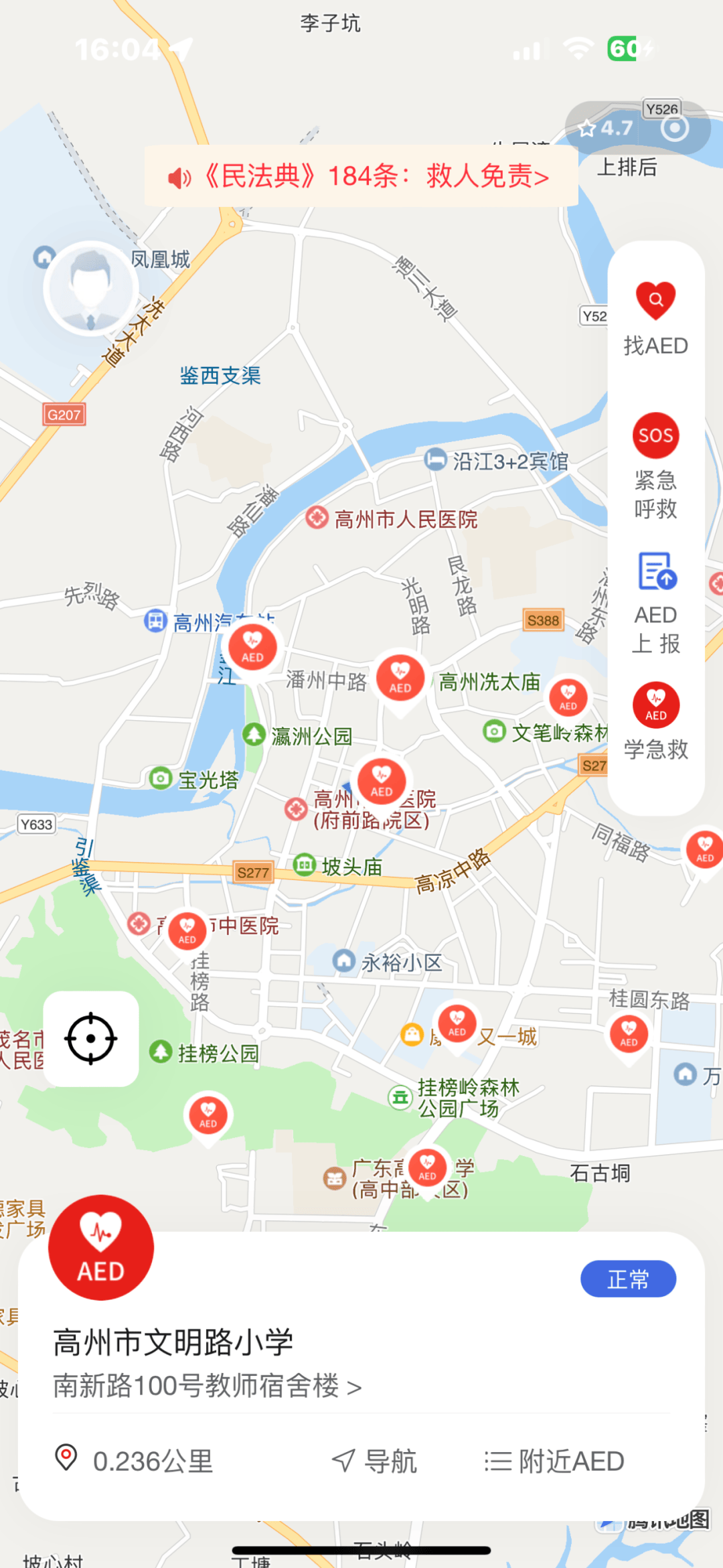The image size is (723, 1568).
Task: Select the AED icon on the bottom card
Action: (100, 1247)
